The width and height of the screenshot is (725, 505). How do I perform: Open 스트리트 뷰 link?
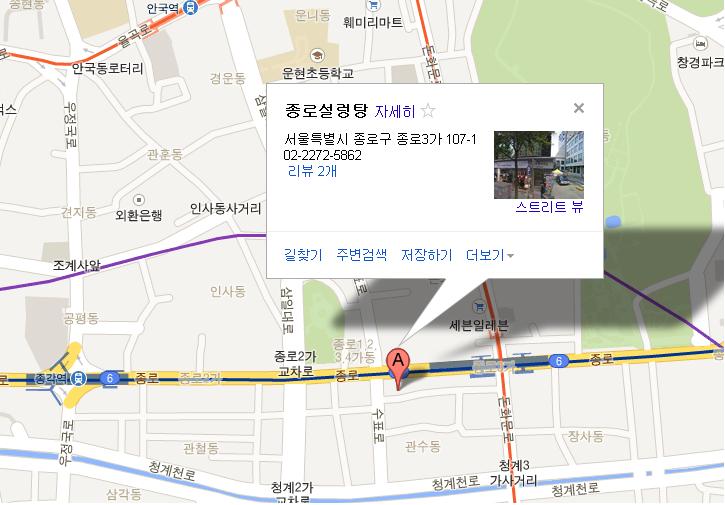549,208
